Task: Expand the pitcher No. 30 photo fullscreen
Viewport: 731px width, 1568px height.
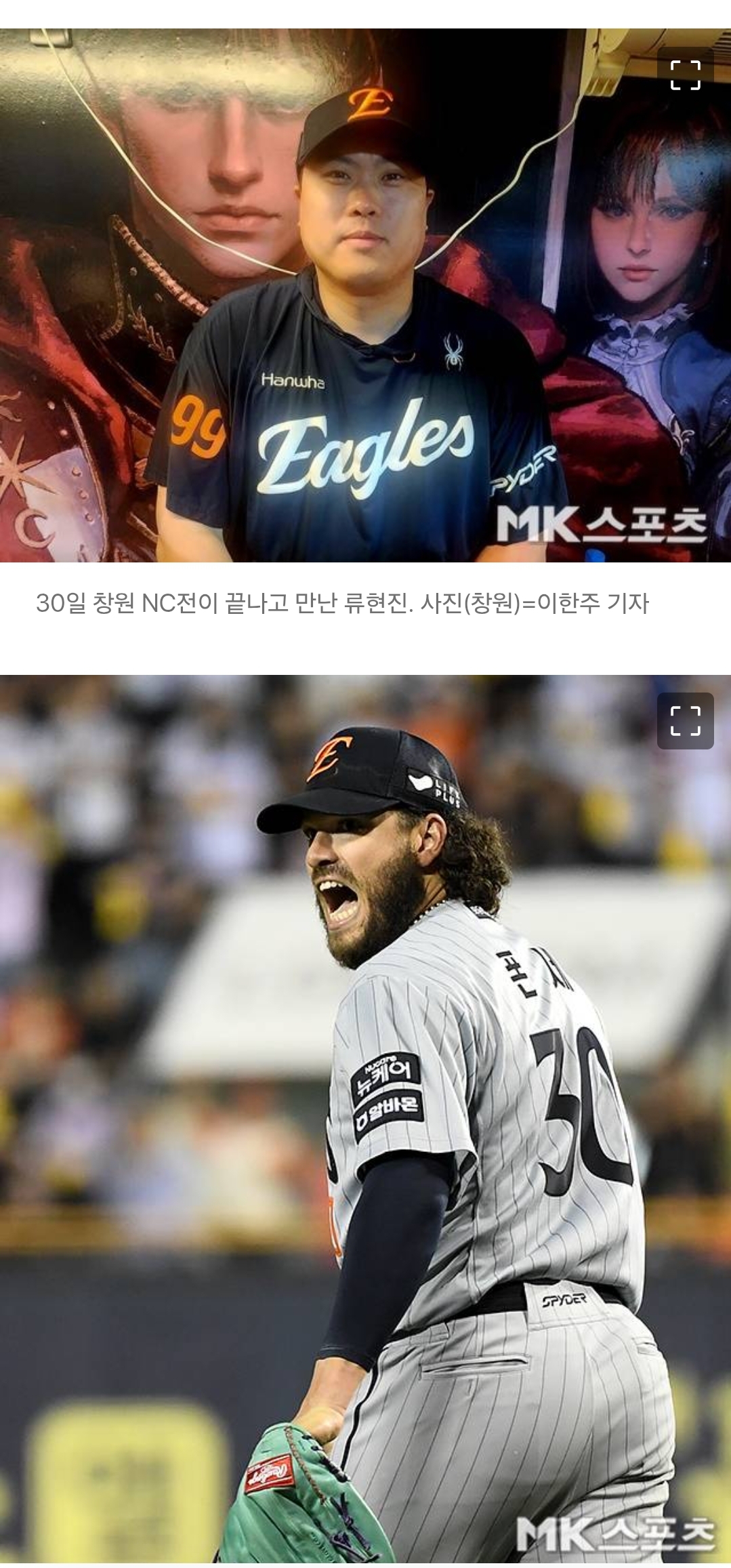Action: pos(685,721)
